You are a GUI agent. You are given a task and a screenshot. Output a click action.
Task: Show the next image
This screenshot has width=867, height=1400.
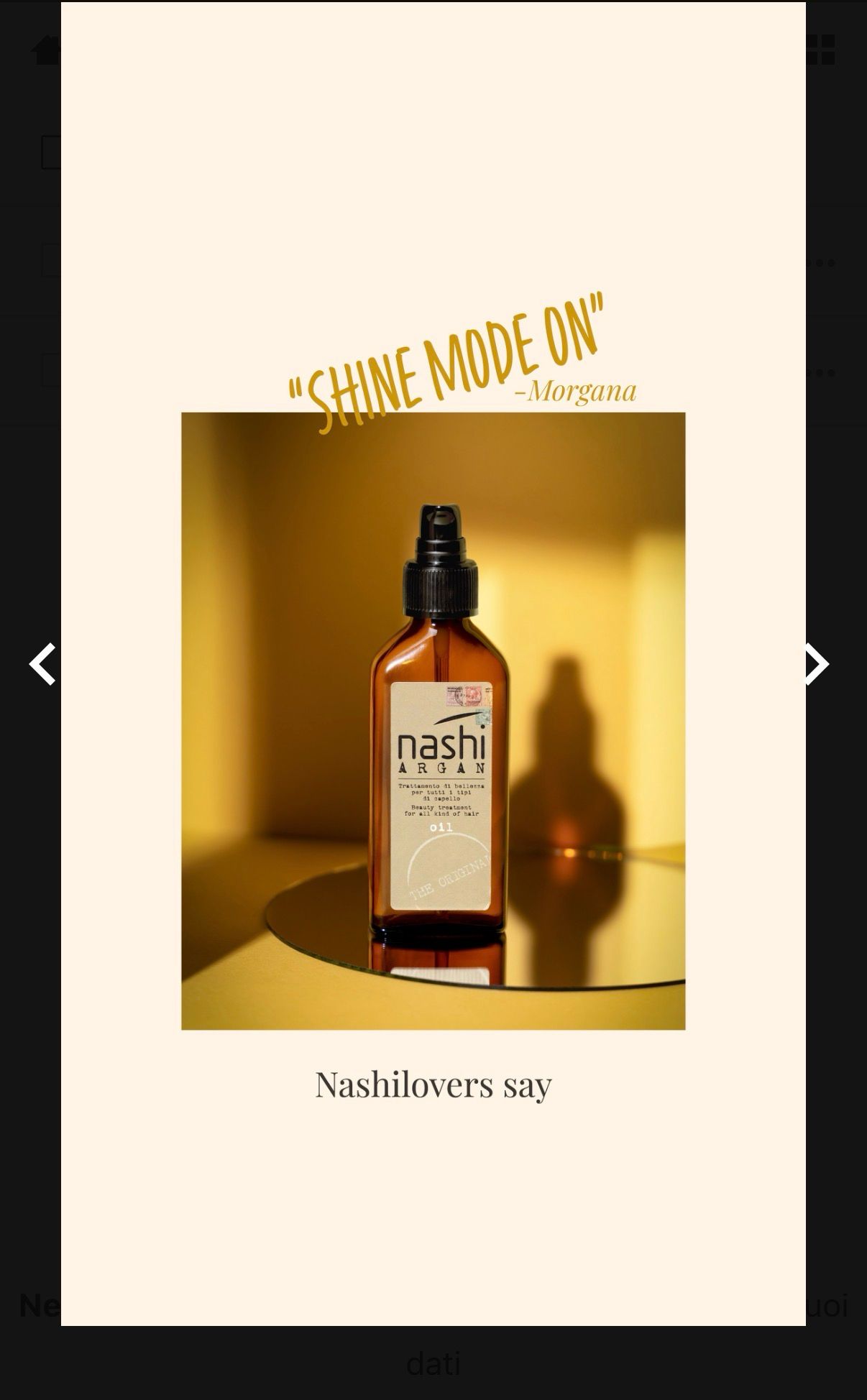[817, 664]
